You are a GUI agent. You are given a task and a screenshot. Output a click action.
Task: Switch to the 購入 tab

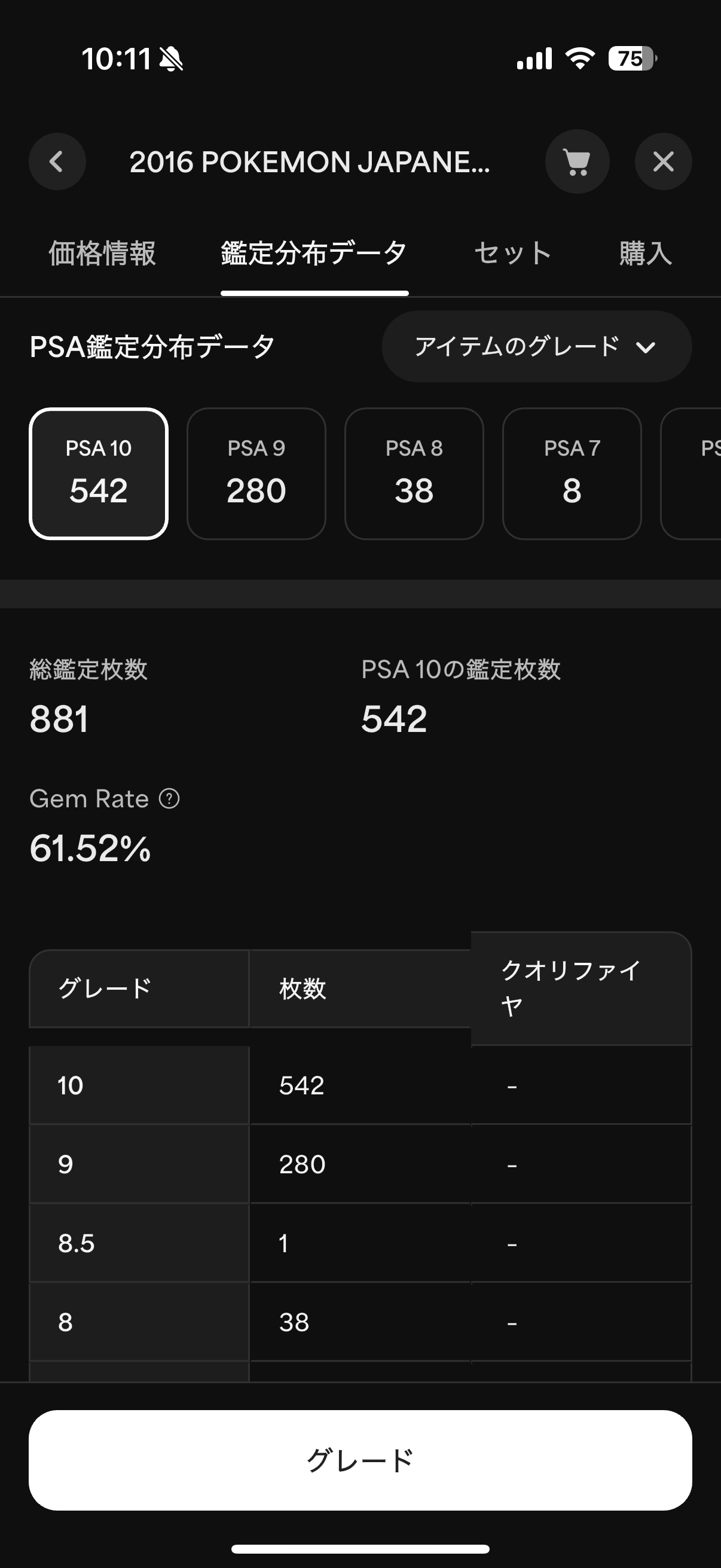tap(646, 253)
